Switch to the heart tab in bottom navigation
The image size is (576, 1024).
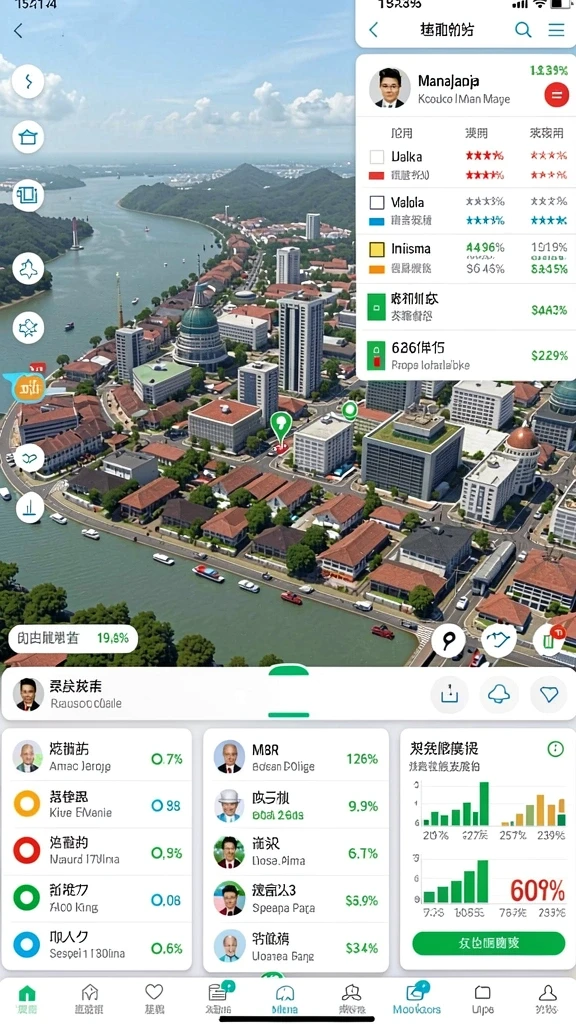click(x=154, y=999)
